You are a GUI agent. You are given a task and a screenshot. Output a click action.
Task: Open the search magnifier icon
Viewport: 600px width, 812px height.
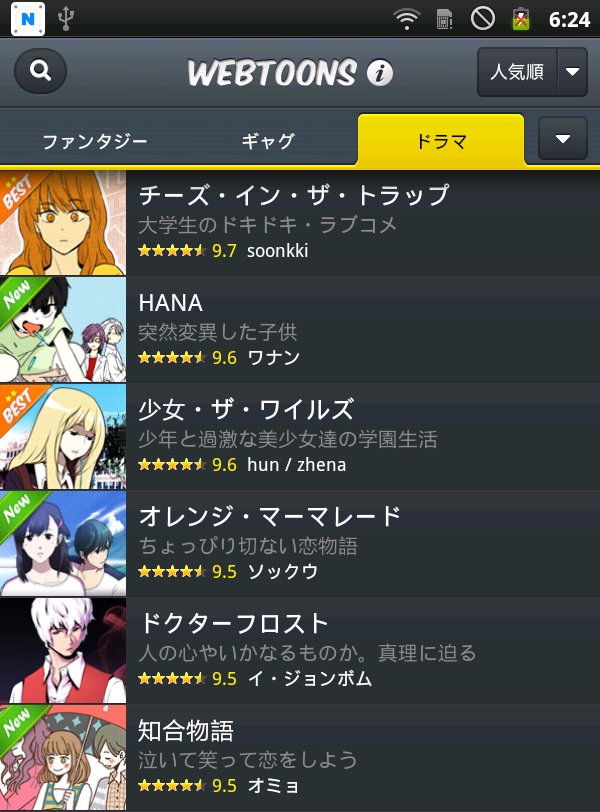click(41, 71)
